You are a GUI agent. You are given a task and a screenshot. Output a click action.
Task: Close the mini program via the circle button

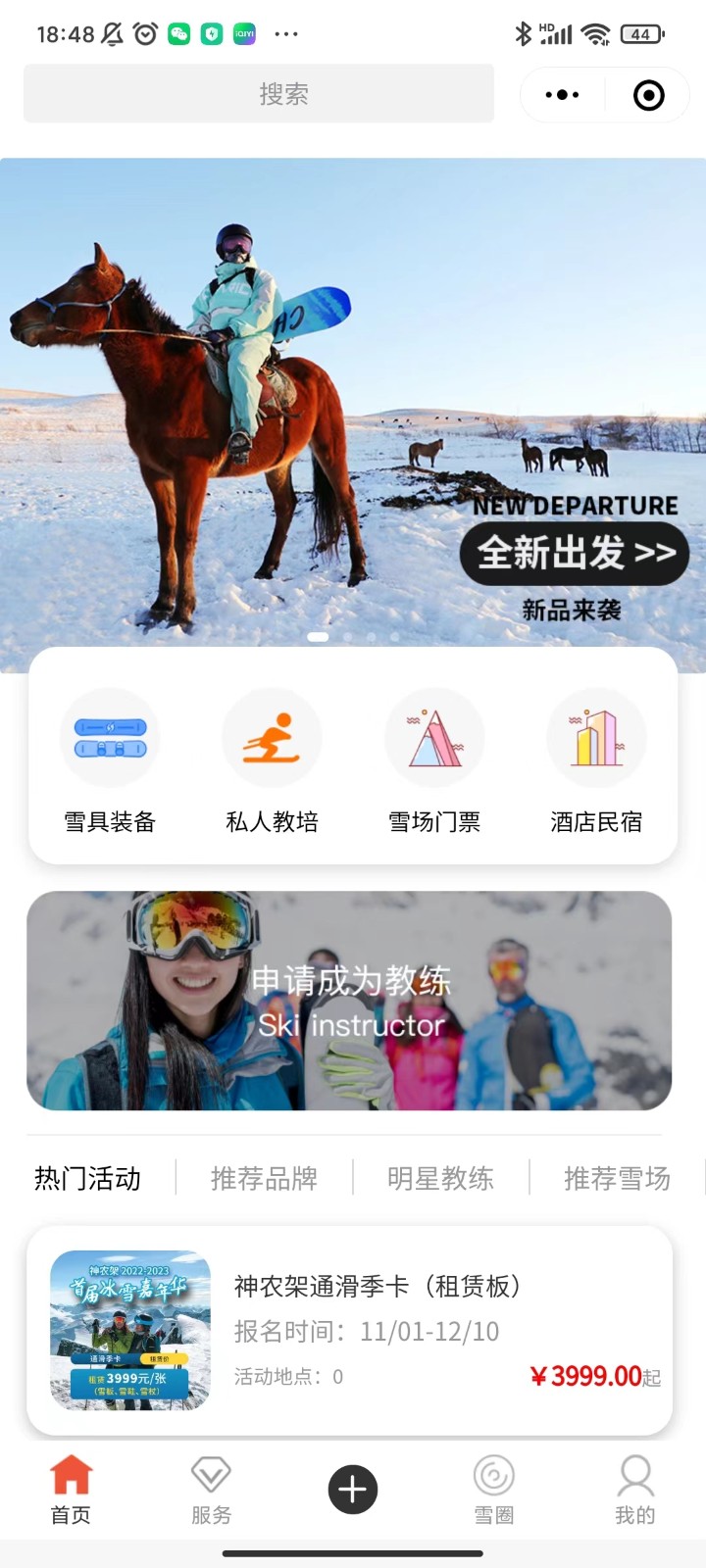(648, 95)
